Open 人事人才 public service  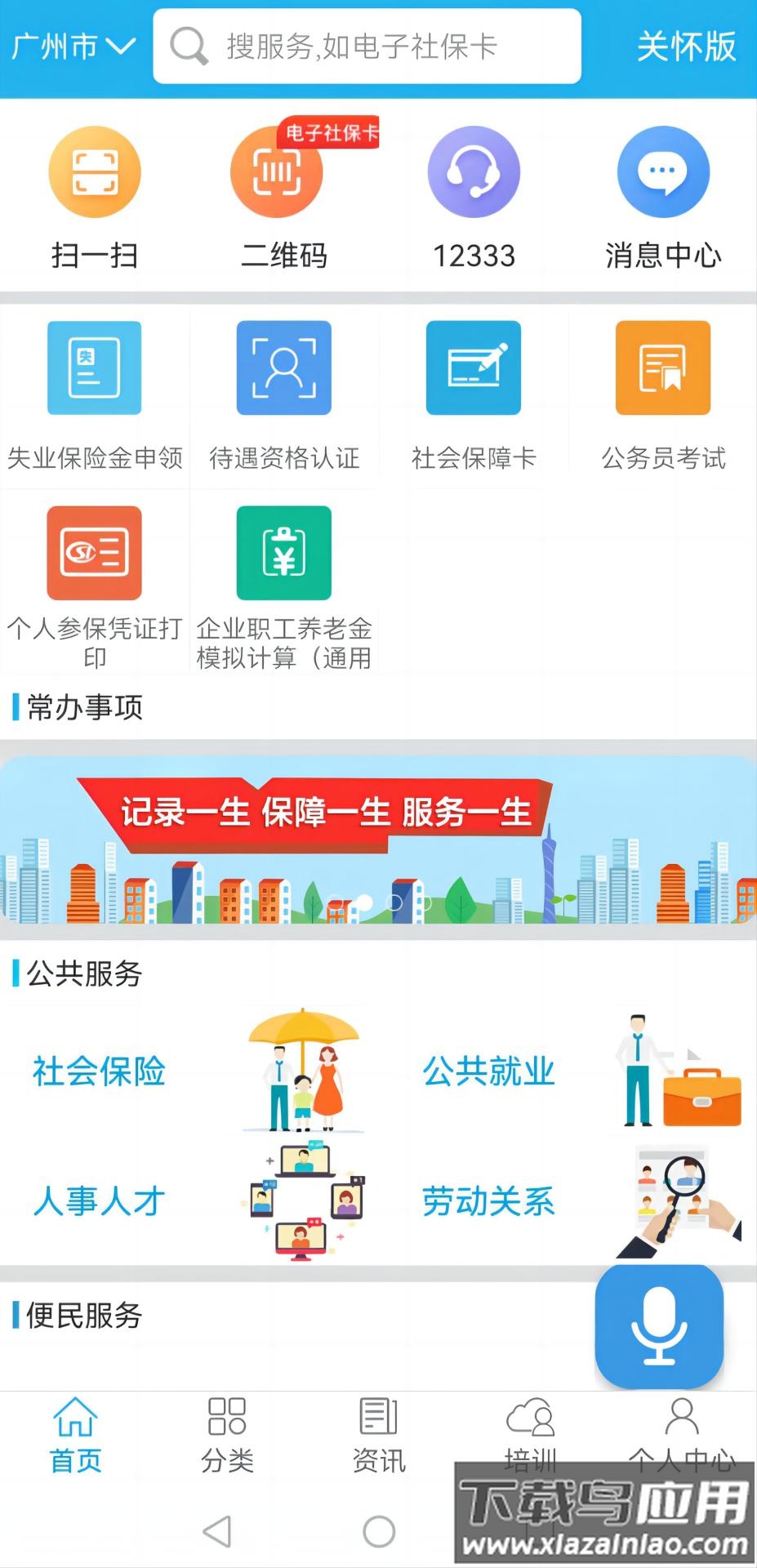(100, 1201)
